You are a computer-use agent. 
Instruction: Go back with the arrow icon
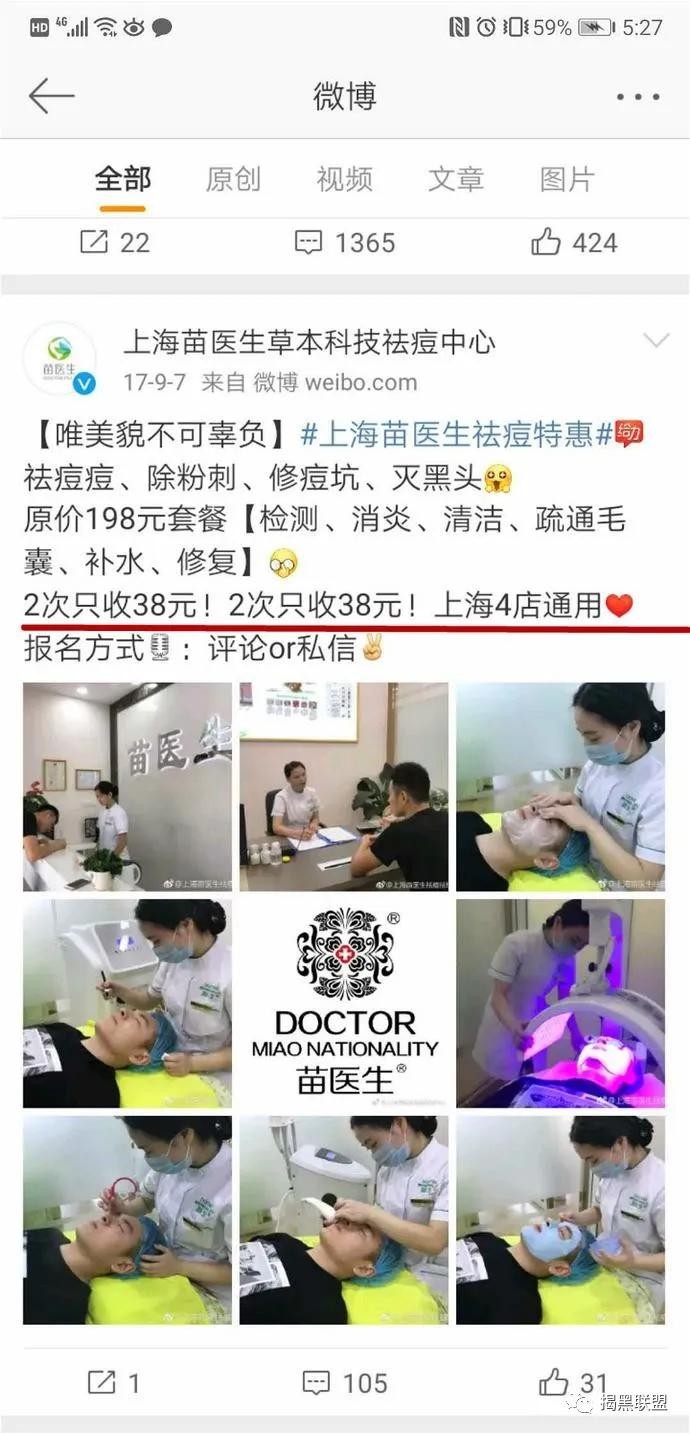[52, 96]
